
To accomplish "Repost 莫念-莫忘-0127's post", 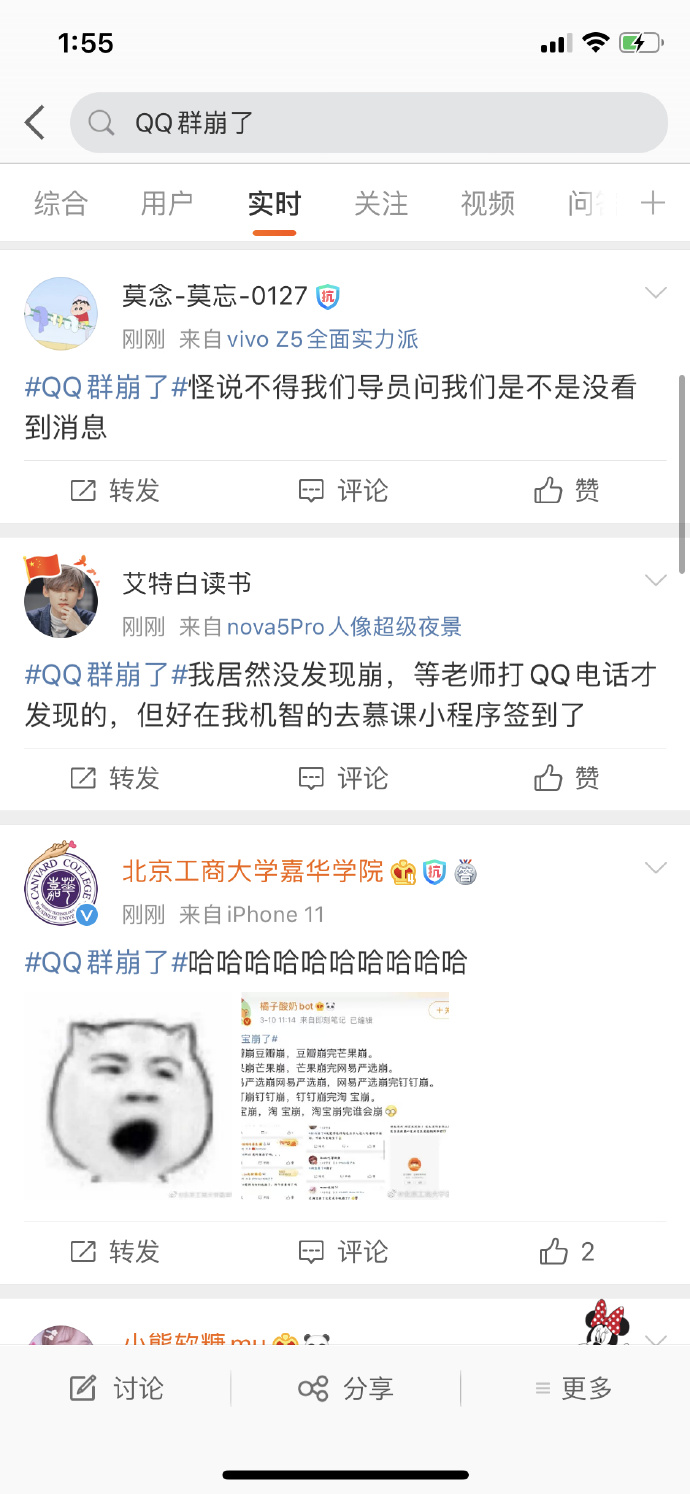I will [x=115, y=491].
